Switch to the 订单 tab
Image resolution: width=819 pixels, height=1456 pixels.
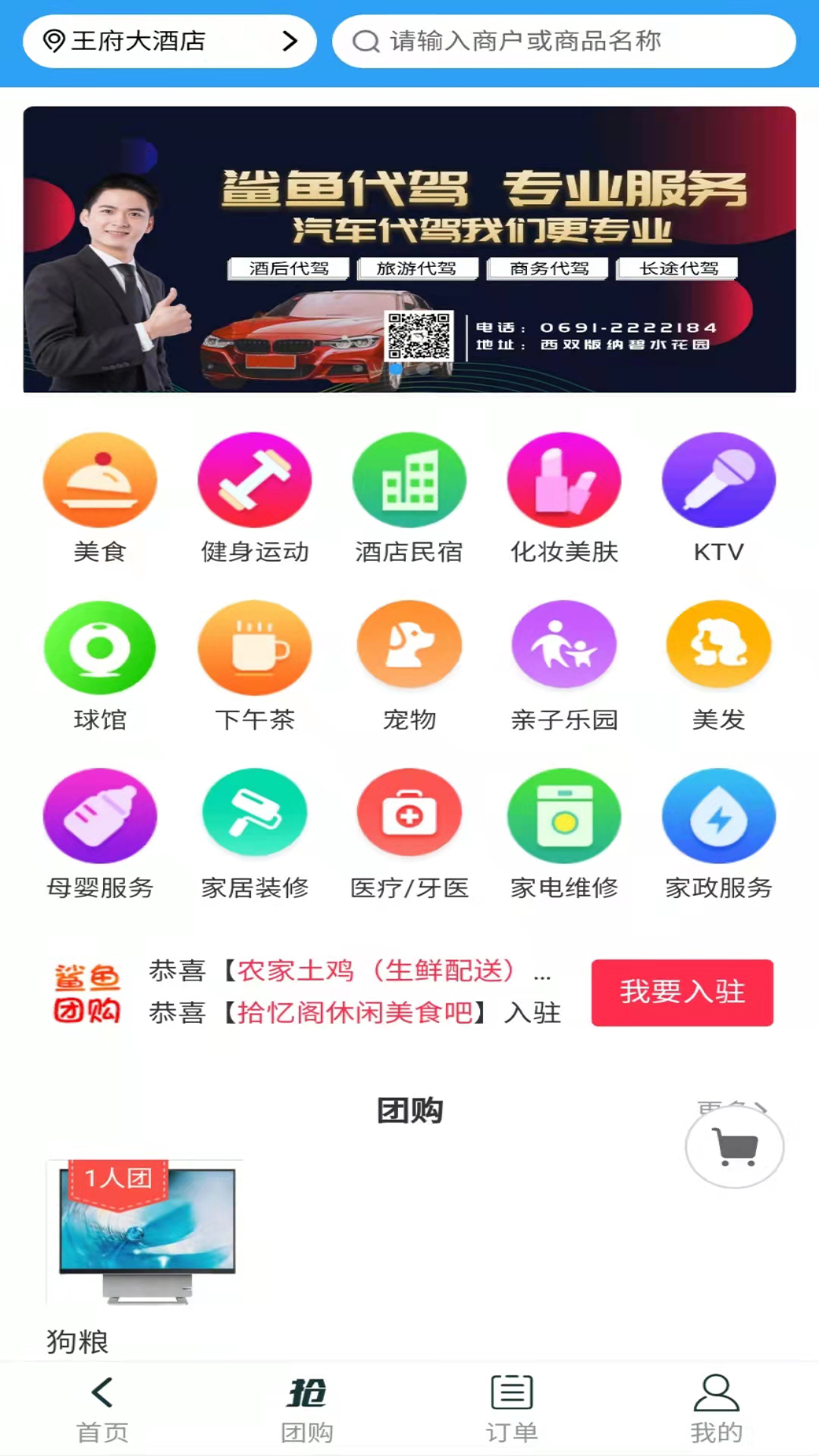tap(512, 1409)
